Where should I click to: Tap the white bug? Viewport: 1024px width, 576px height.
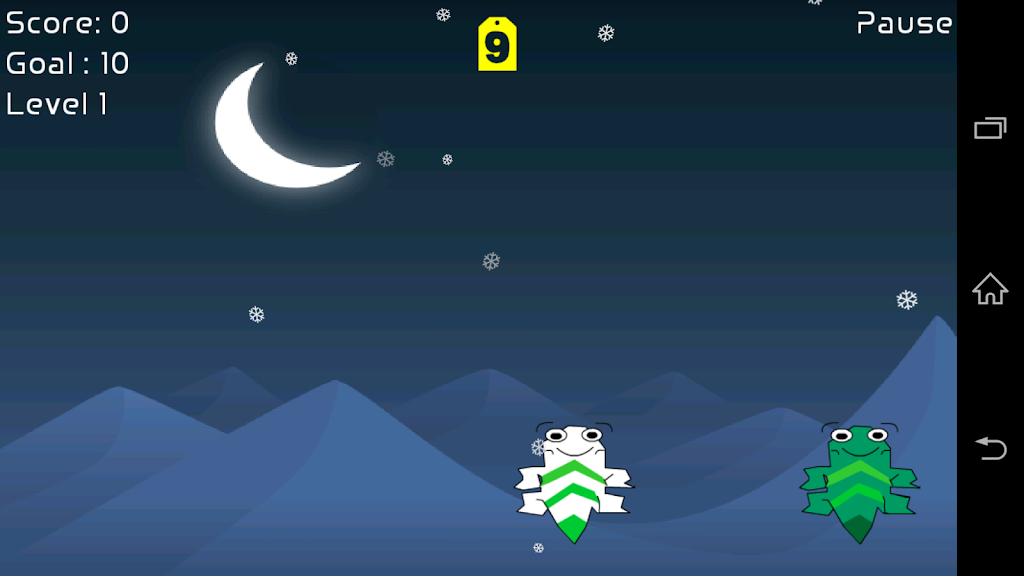[x=573, y=480]
